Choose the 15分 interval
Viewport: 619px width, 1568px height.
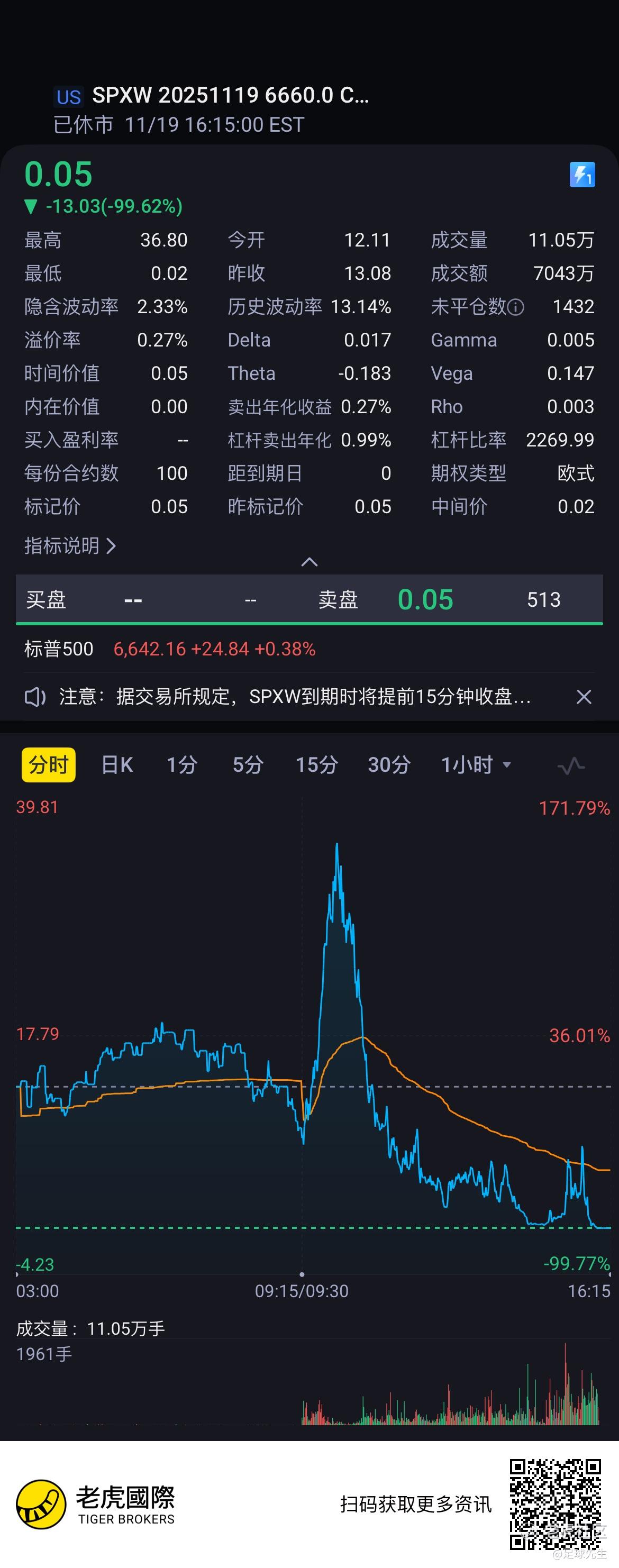tap(316, 764)
